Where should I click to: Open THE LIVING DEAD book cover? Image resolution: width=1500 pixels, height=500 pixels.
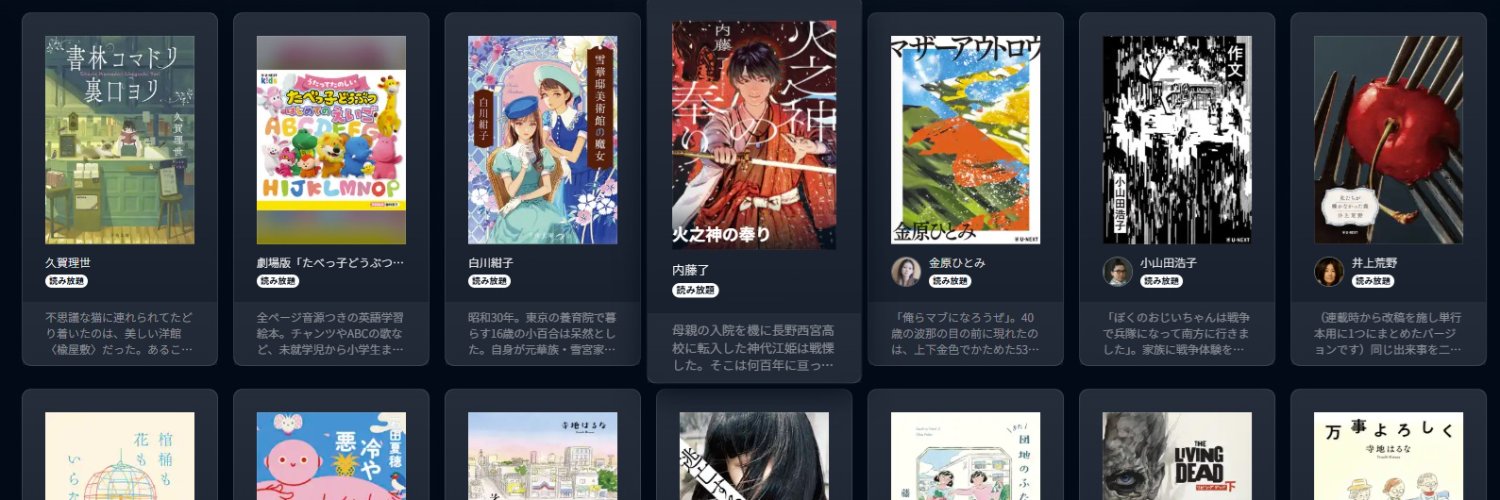point(1177,456)
